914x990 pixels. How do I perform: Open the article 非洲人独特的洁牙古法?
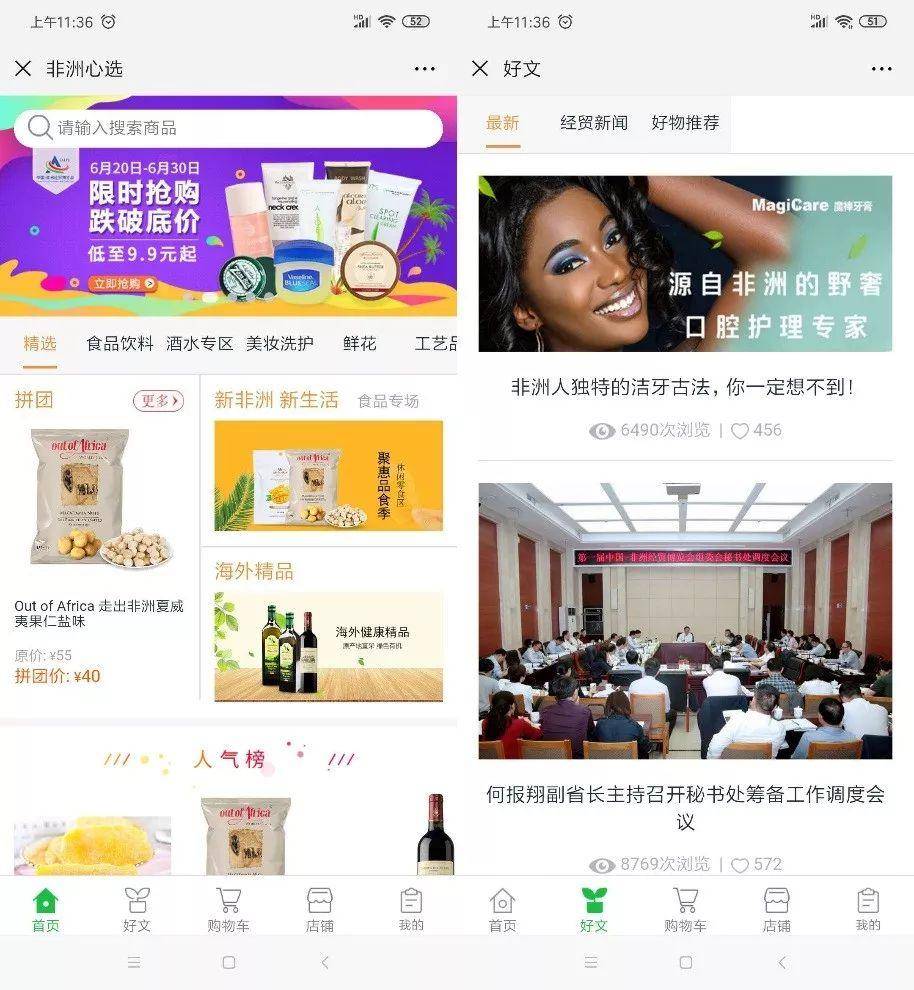(685, 387)
